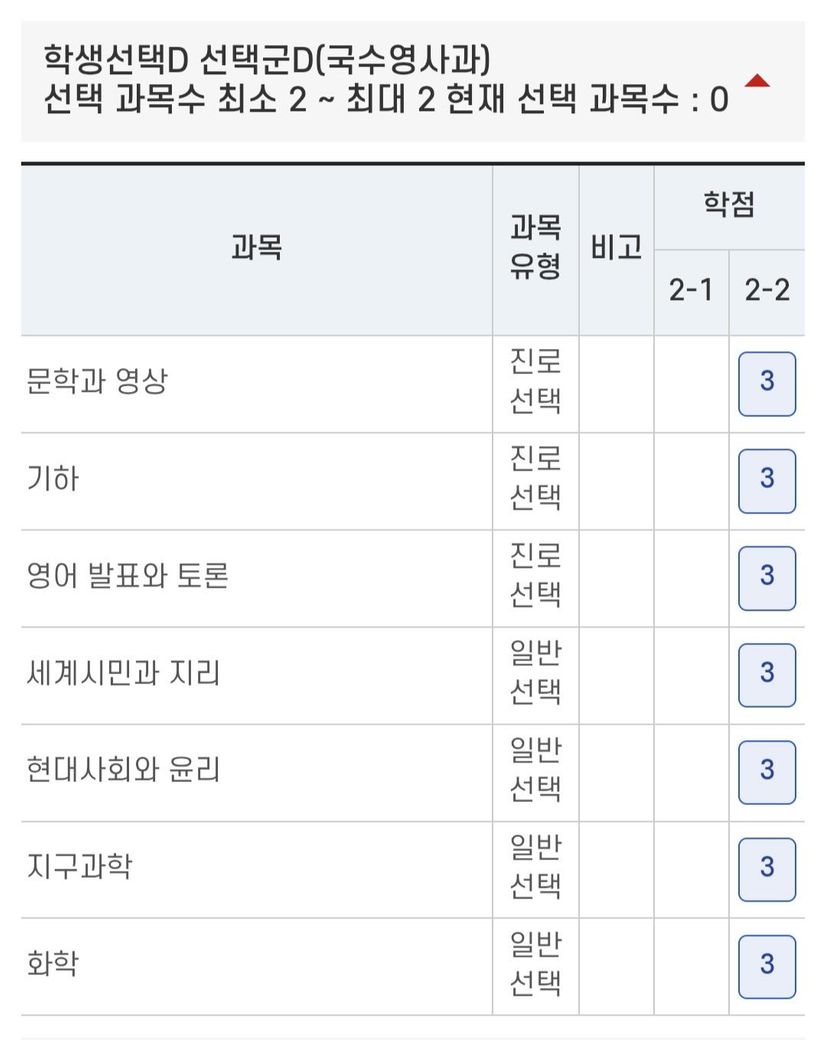Select the 3-credit button for 문학과 영상
This screenshot has width=826, height=1040.
pos(767,383)
